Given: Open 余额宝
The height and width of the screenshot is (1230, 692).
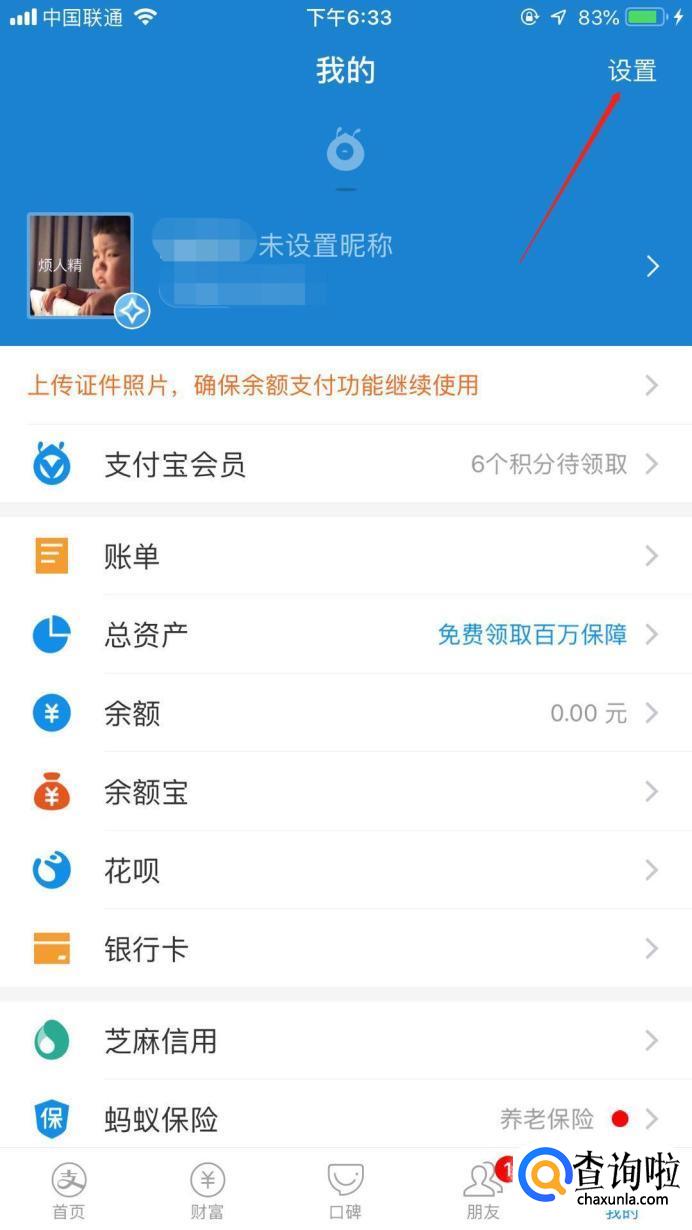Looking at the screenshot, I should tap(345, 792).
